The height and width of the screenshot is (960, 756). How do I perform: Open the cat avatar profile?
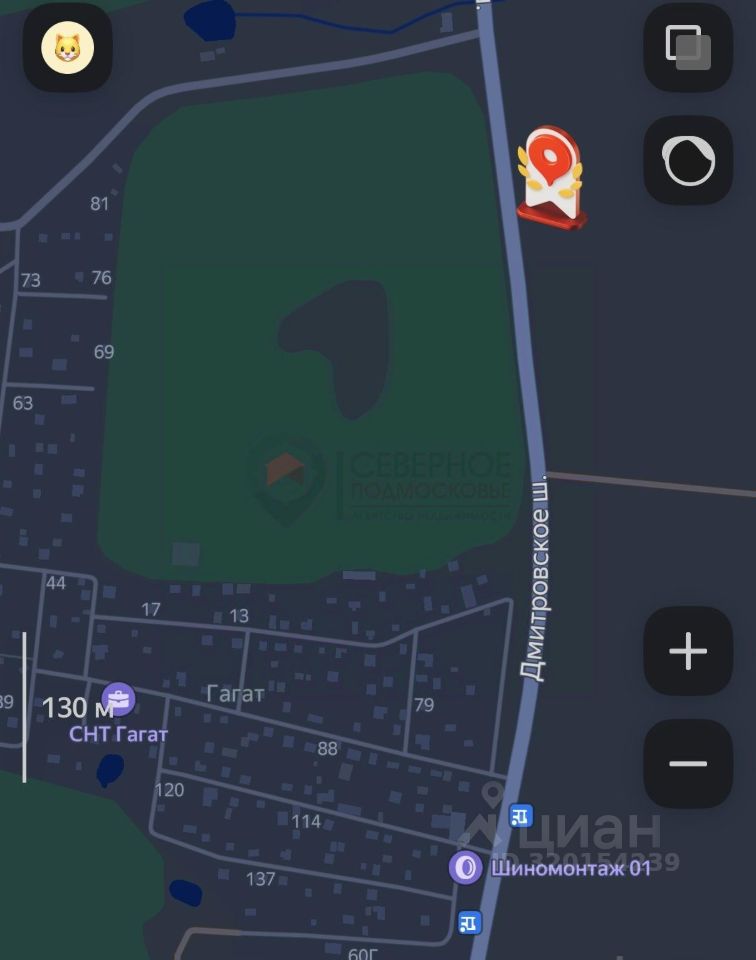click(x=67, y=48)
